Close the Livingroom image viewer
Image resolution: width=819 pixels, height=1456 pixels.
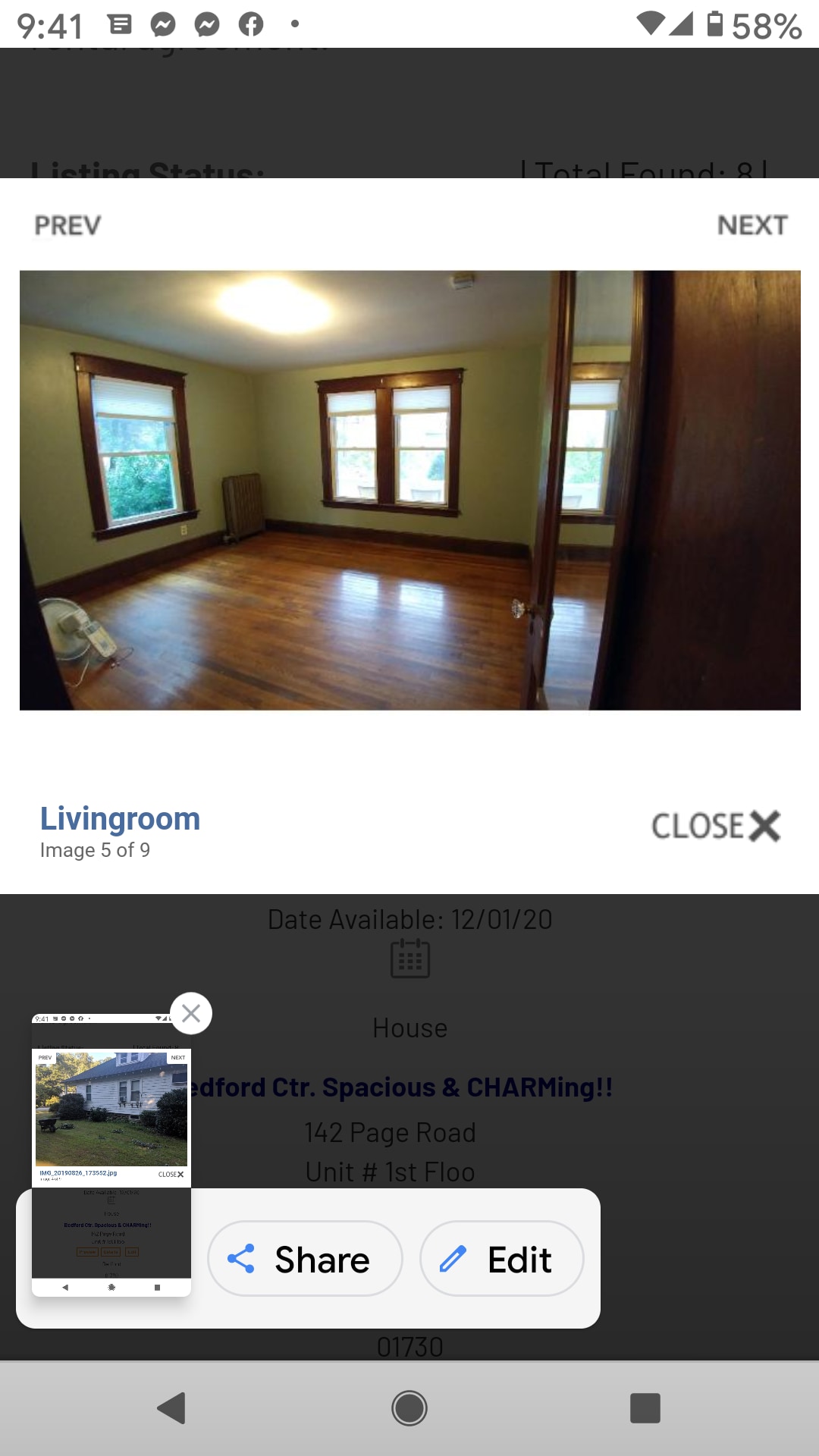pos(715,826)
